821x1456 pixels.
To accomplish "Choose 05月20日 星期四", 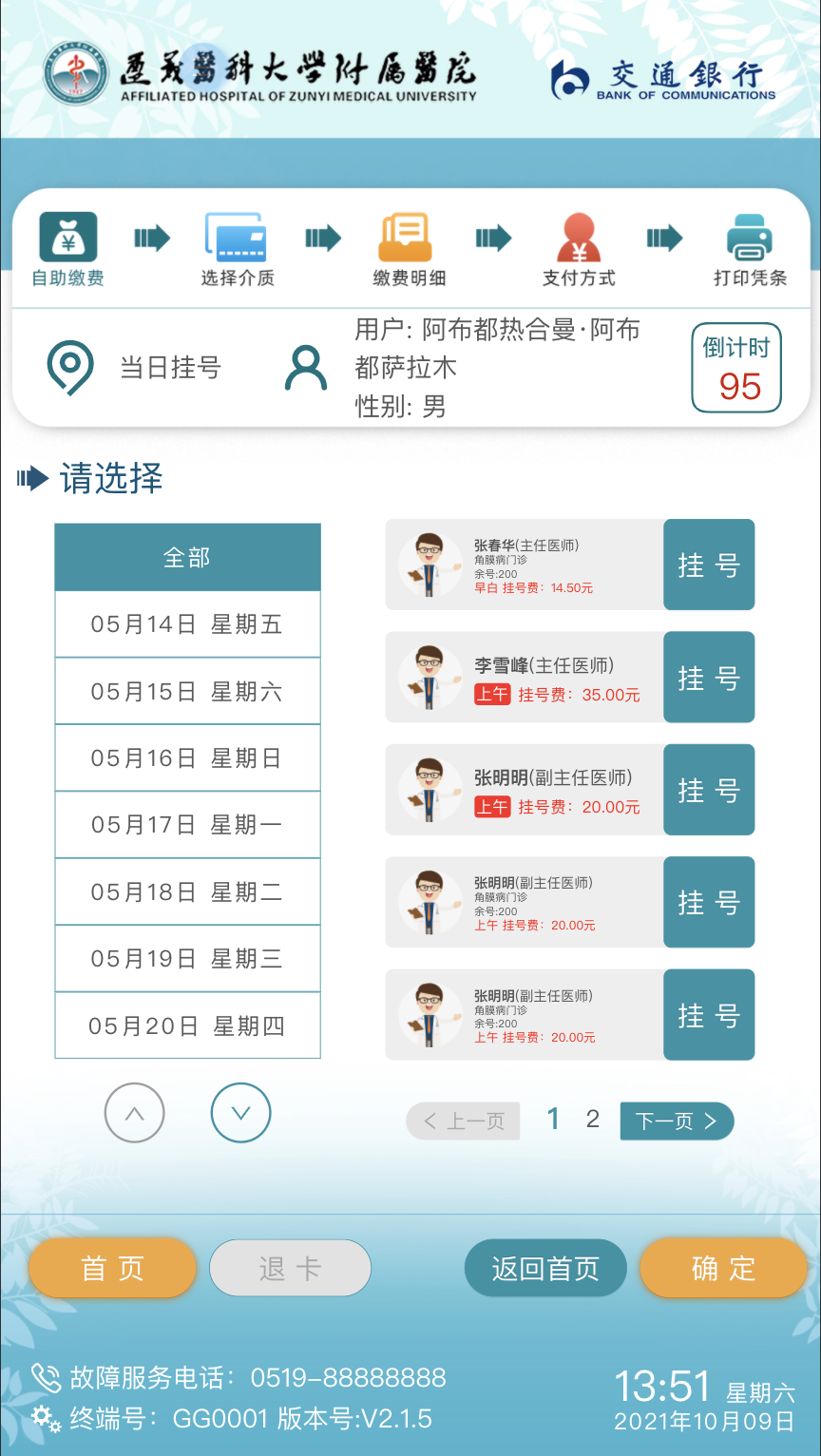I will (x=187, y=1025).
